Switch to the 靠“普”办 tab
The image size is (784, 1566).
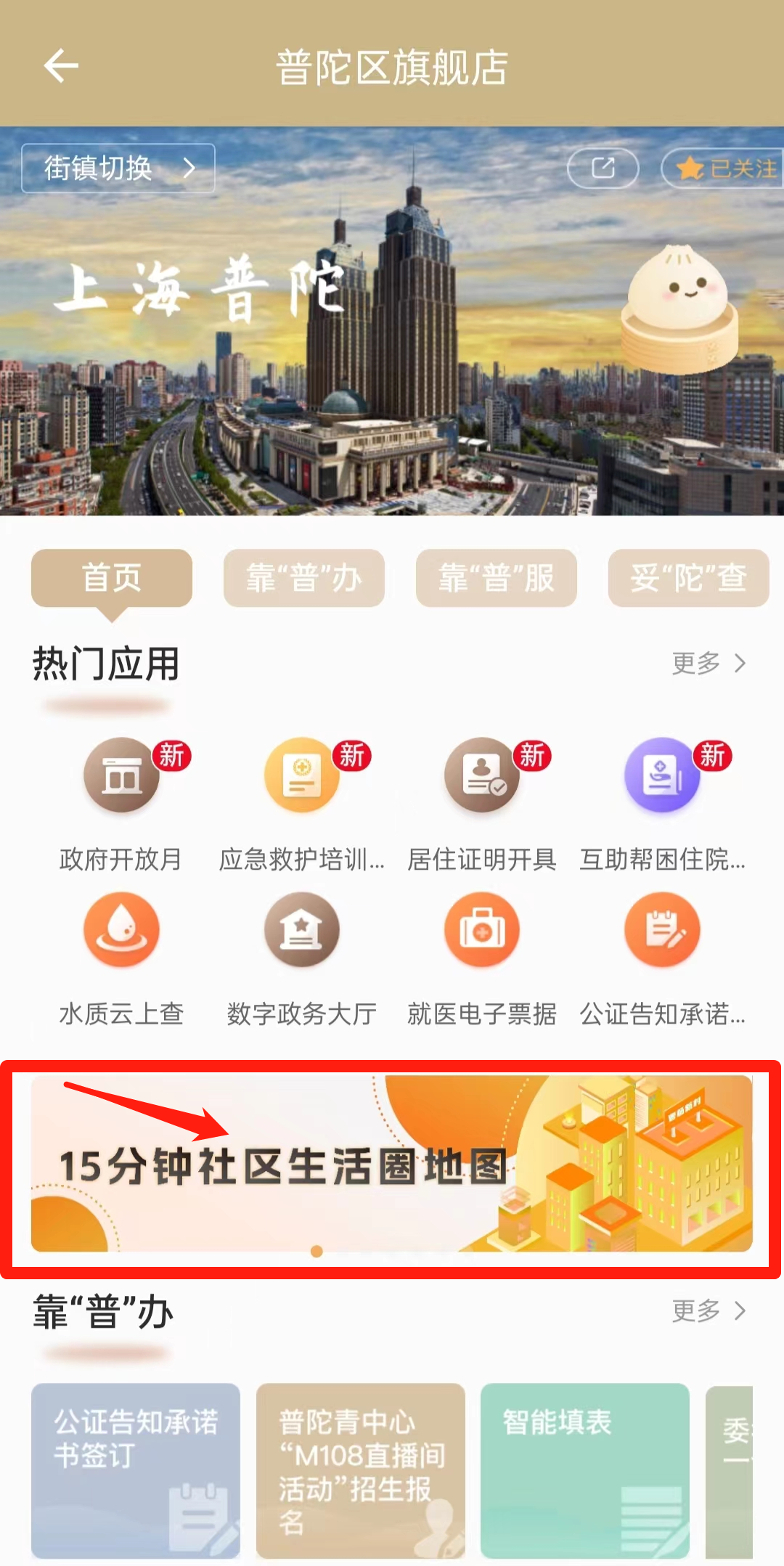point(303,578)
